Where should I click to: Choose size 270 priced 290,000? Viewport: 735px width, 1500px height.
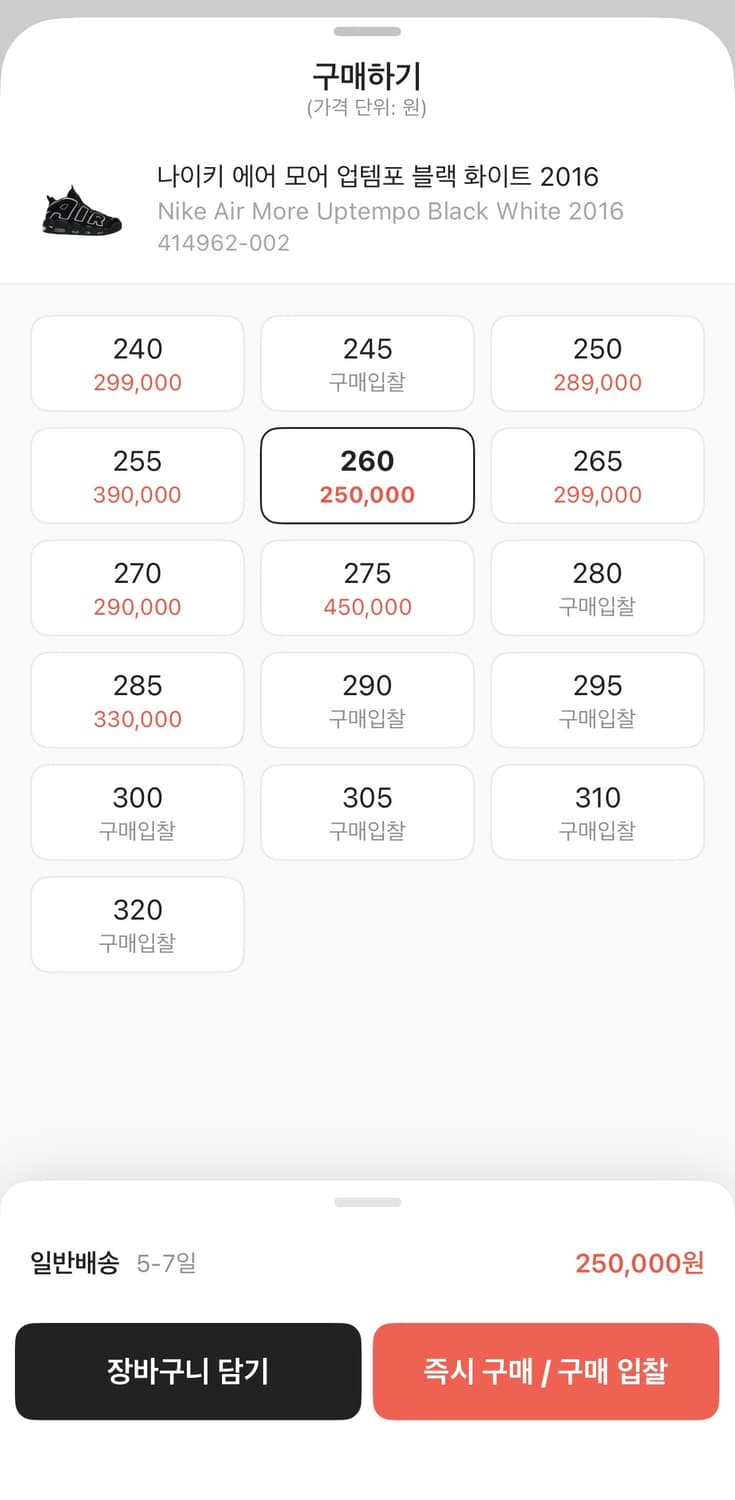136,587
